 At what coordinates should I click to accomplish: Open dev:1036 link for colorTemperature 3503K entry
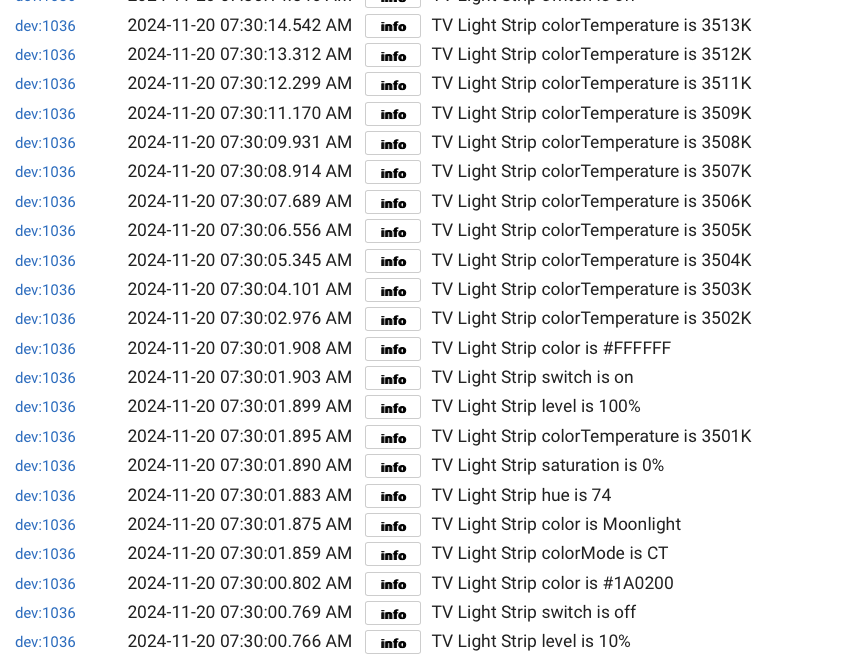point(45,290)
